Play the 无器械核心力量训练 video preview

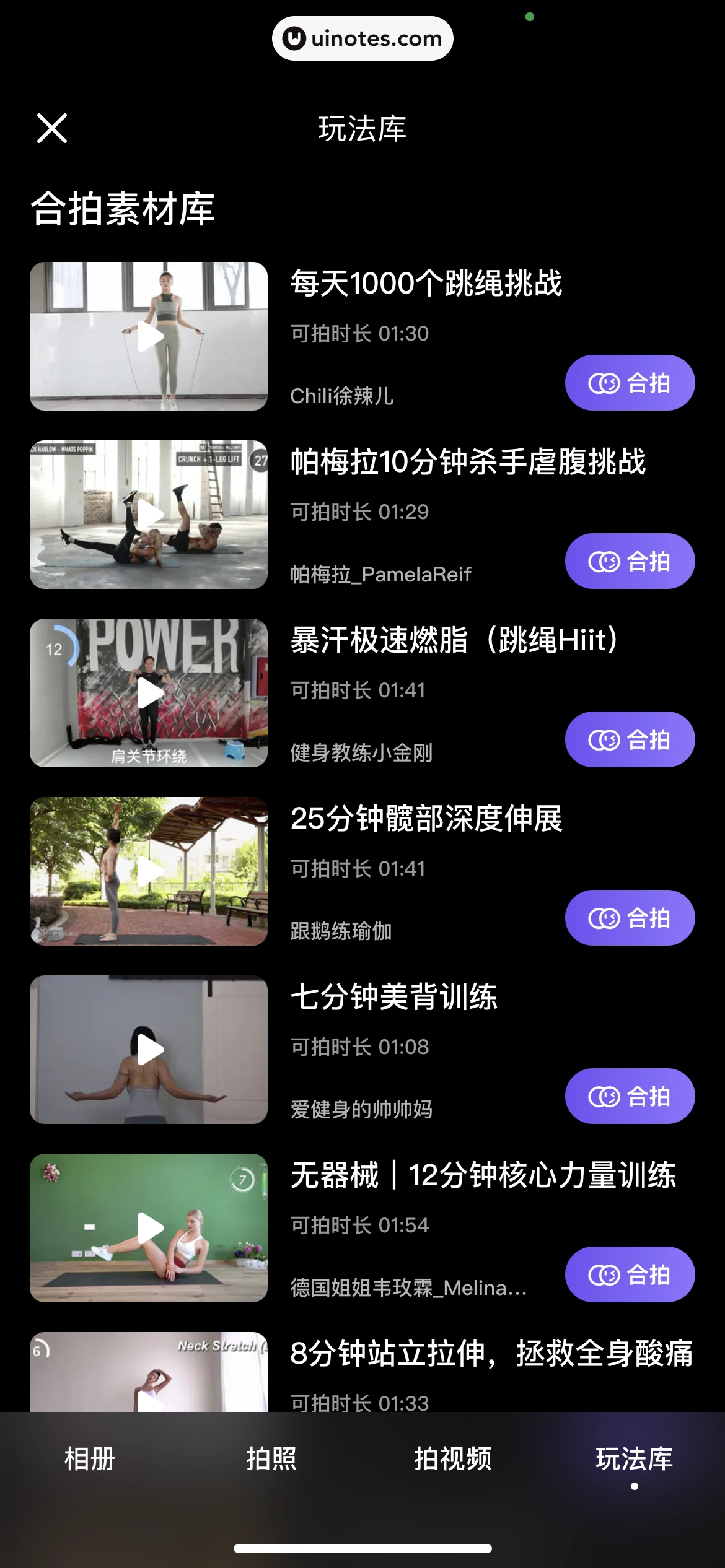point(149,1228)
